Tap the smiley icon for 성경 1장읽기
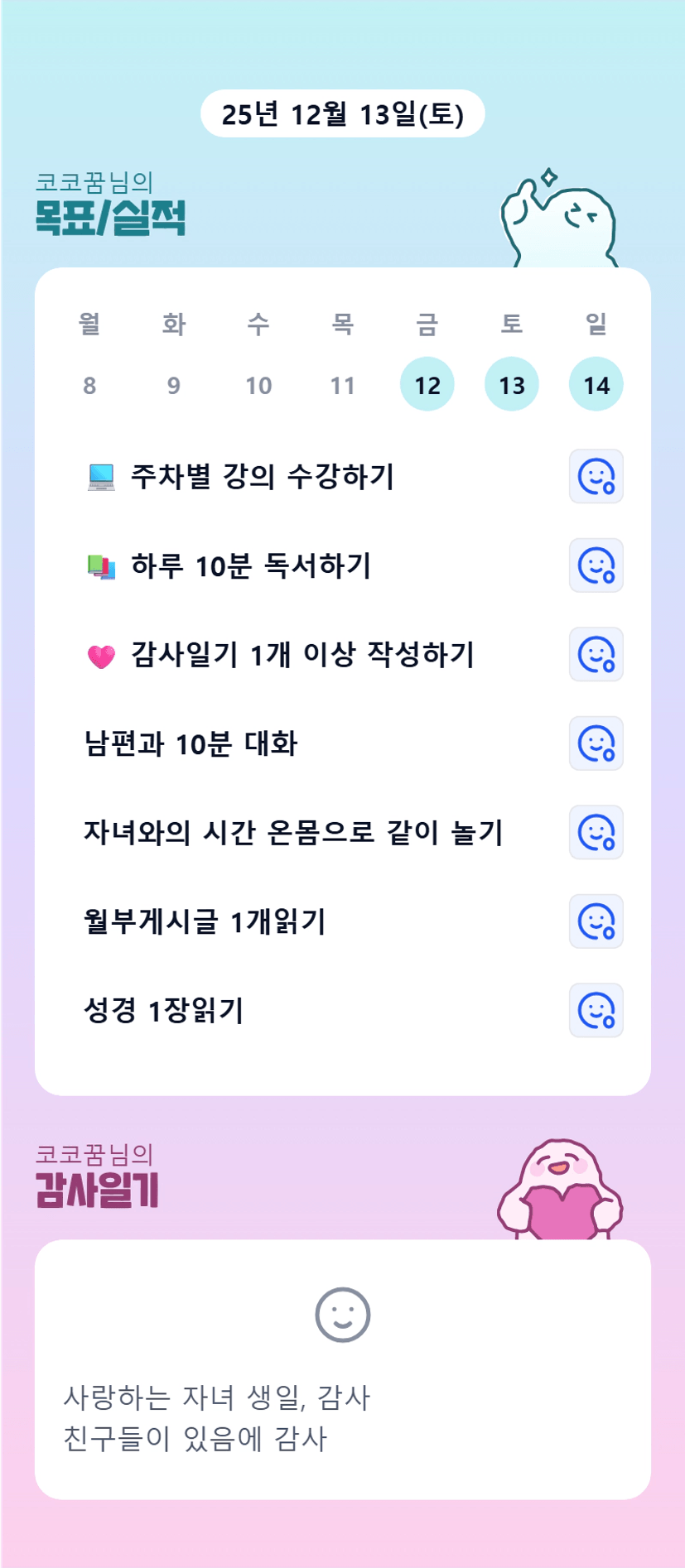Image resolution: width=685 pixels, height=1568 pixels. point(596,1011)
